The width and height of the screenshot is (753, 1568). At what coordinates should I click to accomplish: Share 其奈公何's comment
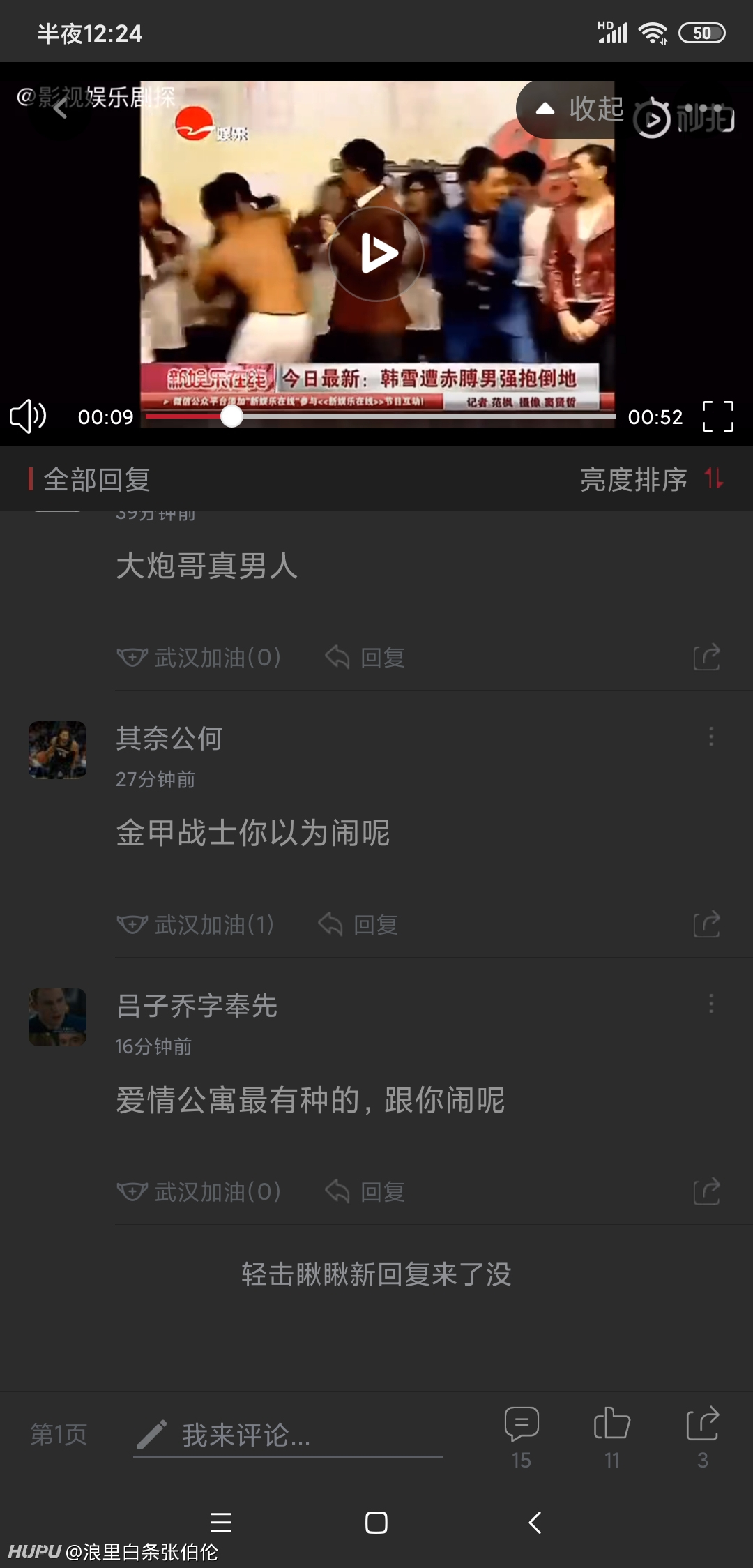706,925
